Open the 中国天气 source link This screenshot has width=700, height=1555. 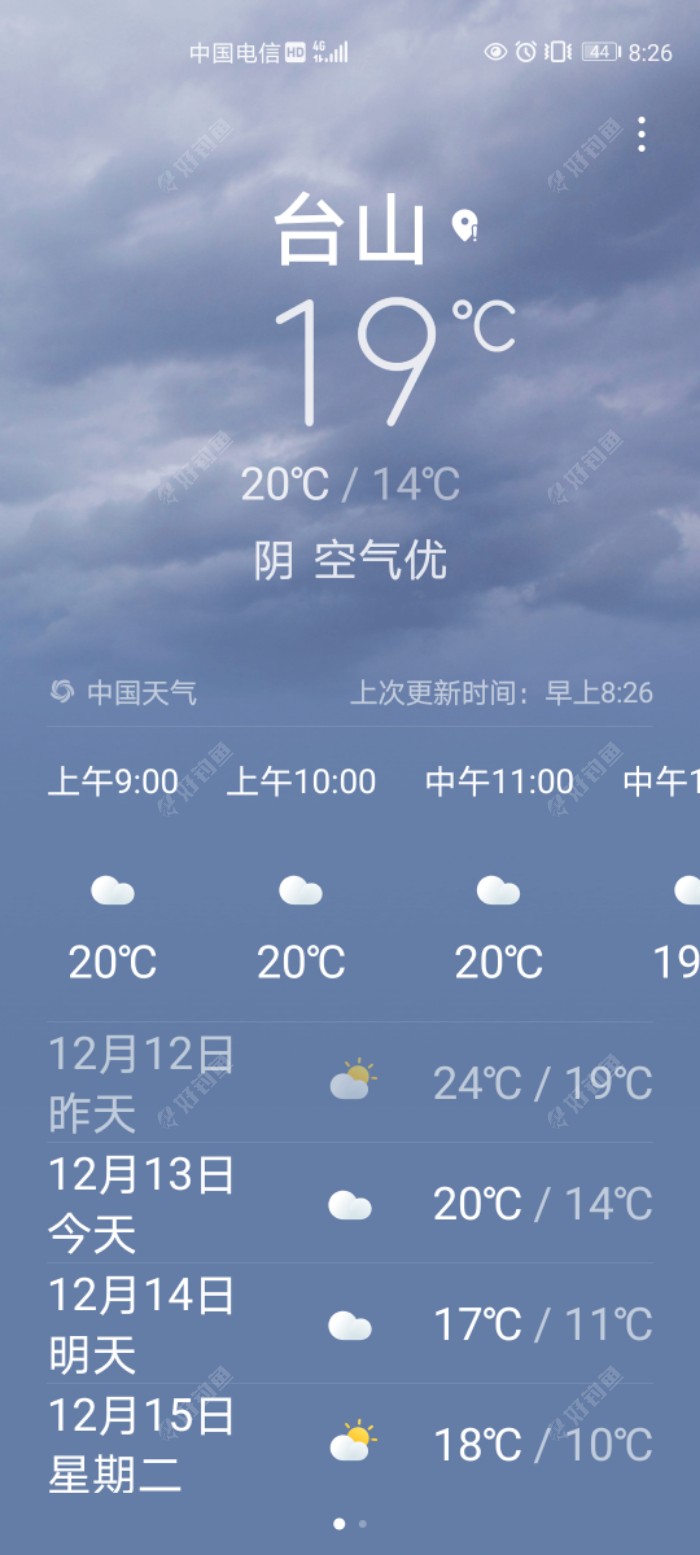(124, 692)
